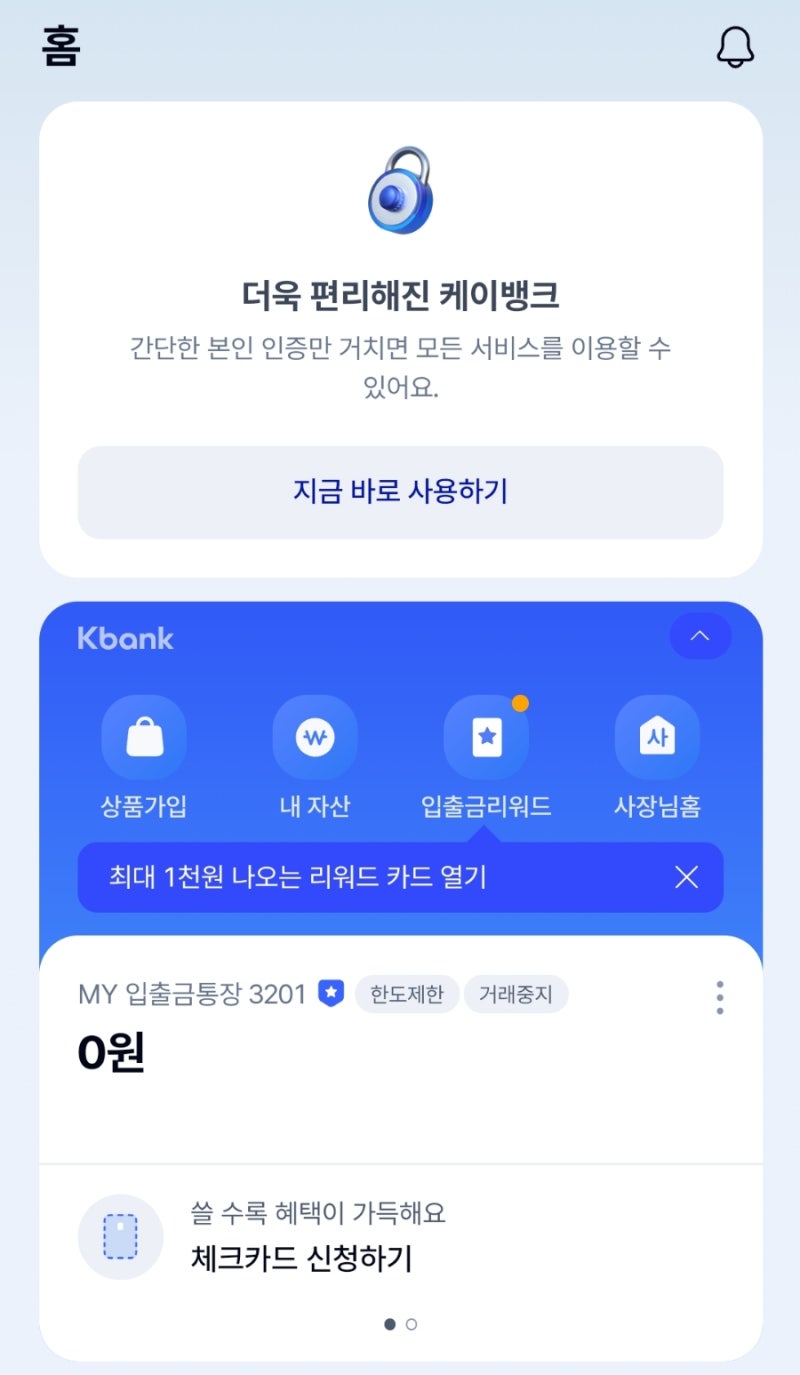Image resolution: width=800 pixels, height=1375 pixels.
Task: Dismiss the 리워드 카드 banner with X
Action: click(686, 877)
